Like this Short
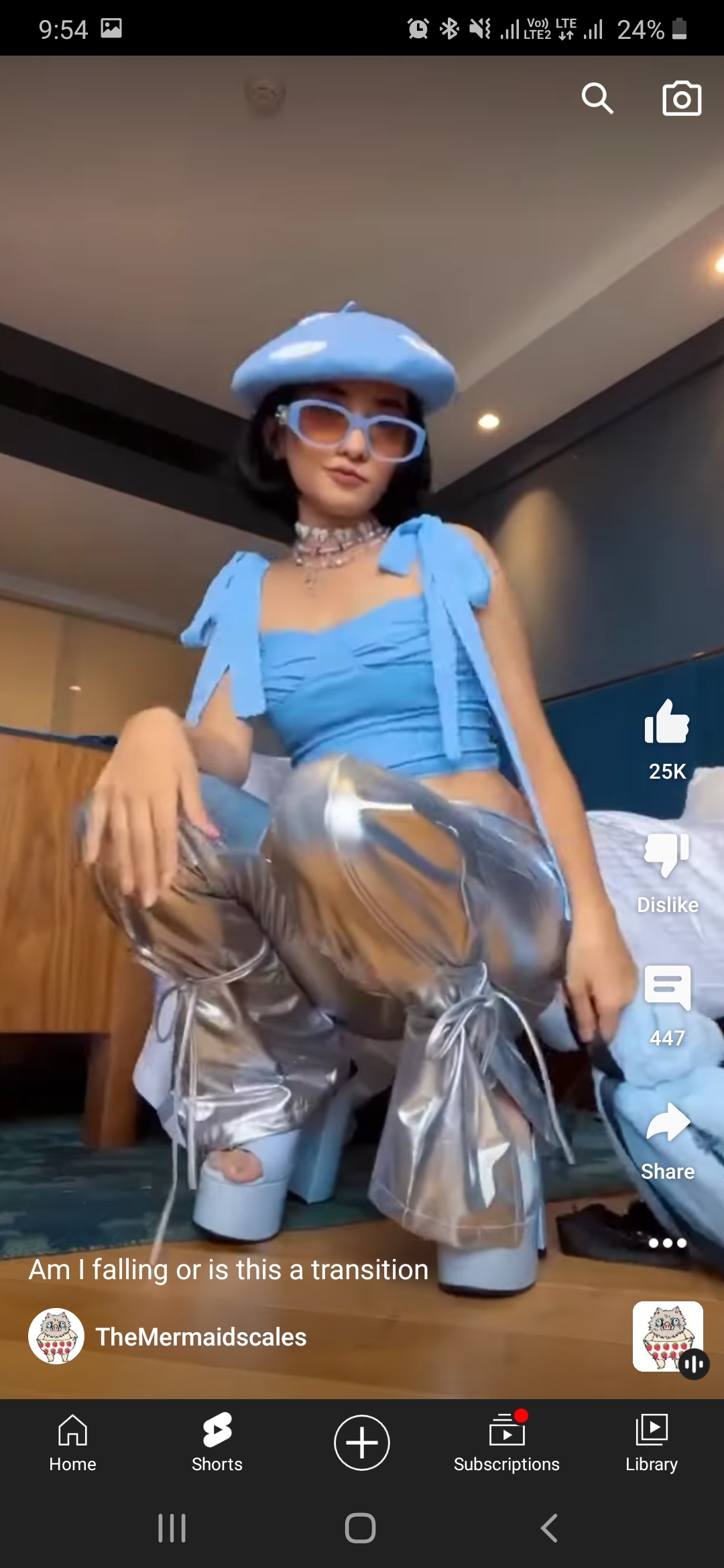 (667, 723)
